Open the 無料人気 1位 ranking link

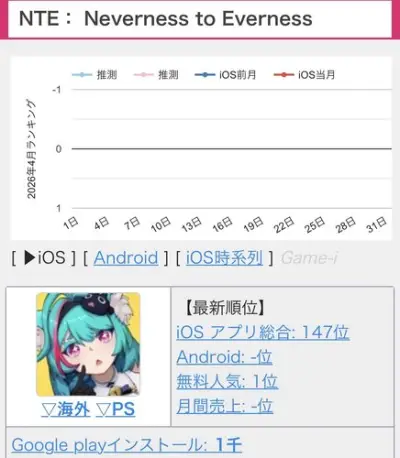point(227,382)
